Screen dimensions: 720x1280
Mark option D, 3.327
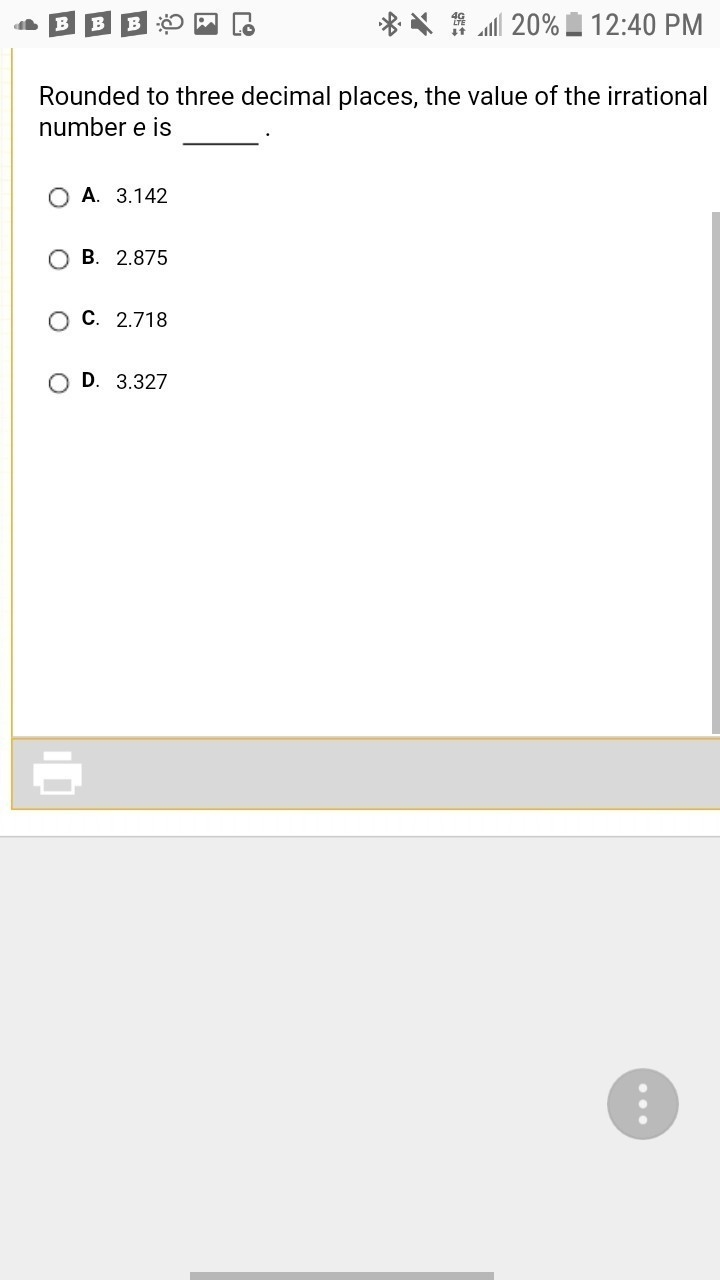(59, 383)
